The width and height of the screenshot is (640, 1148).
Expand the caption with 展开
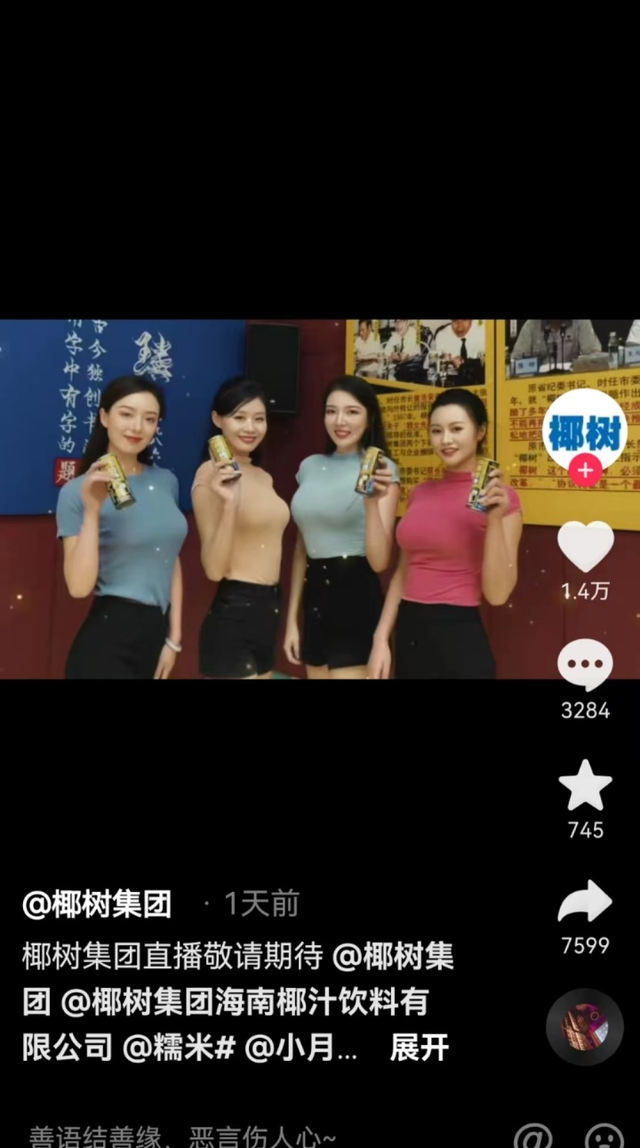(x=419, y=1048)
